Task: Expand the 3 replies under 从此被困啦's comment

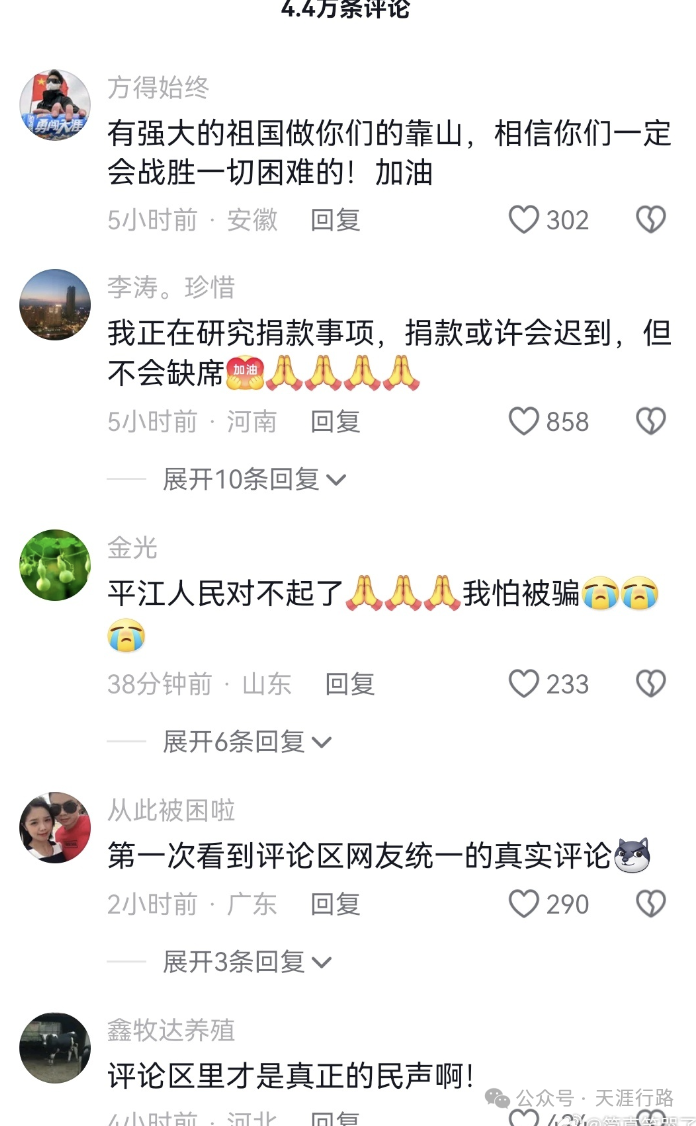Action: pos(247,962)
